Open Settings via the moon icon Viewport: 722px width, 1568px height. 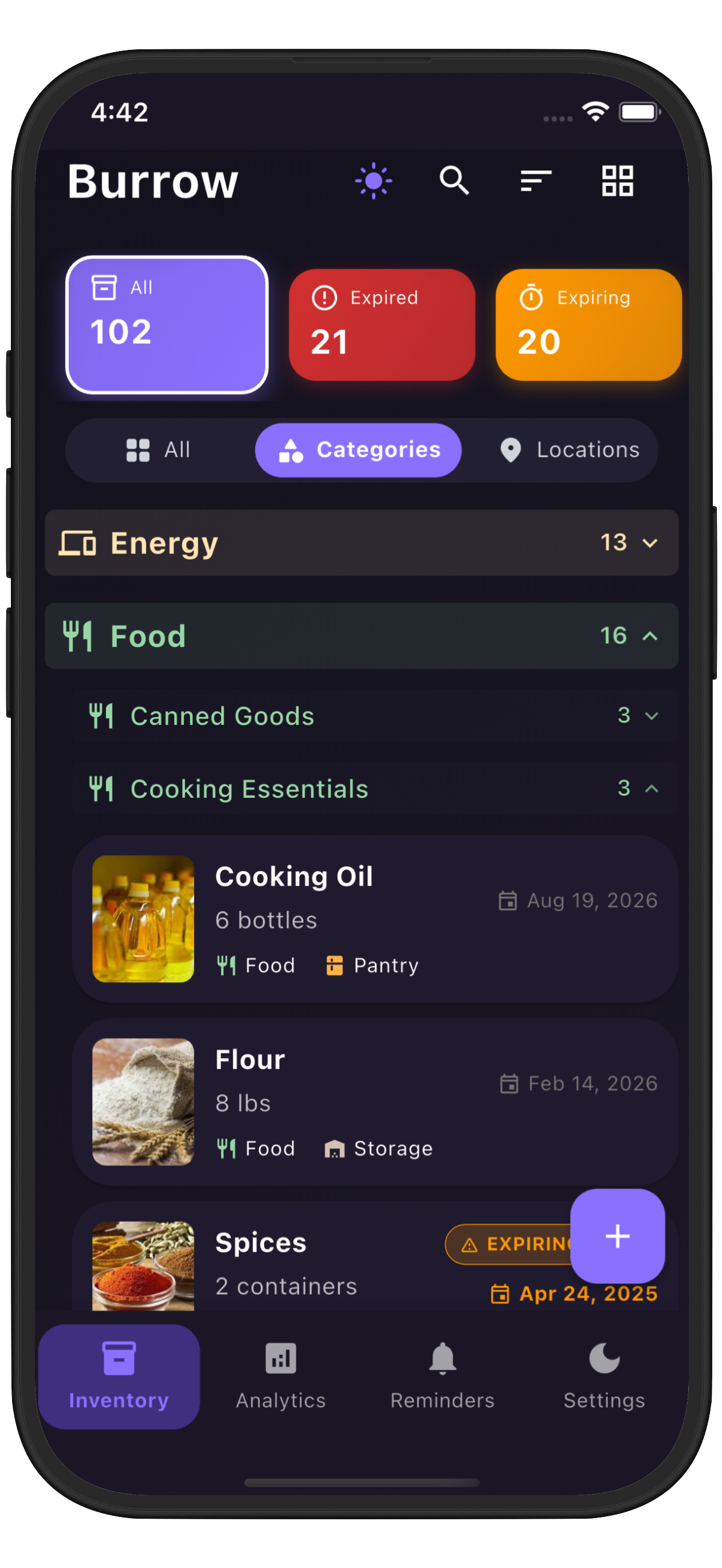tap(603, 1359)
